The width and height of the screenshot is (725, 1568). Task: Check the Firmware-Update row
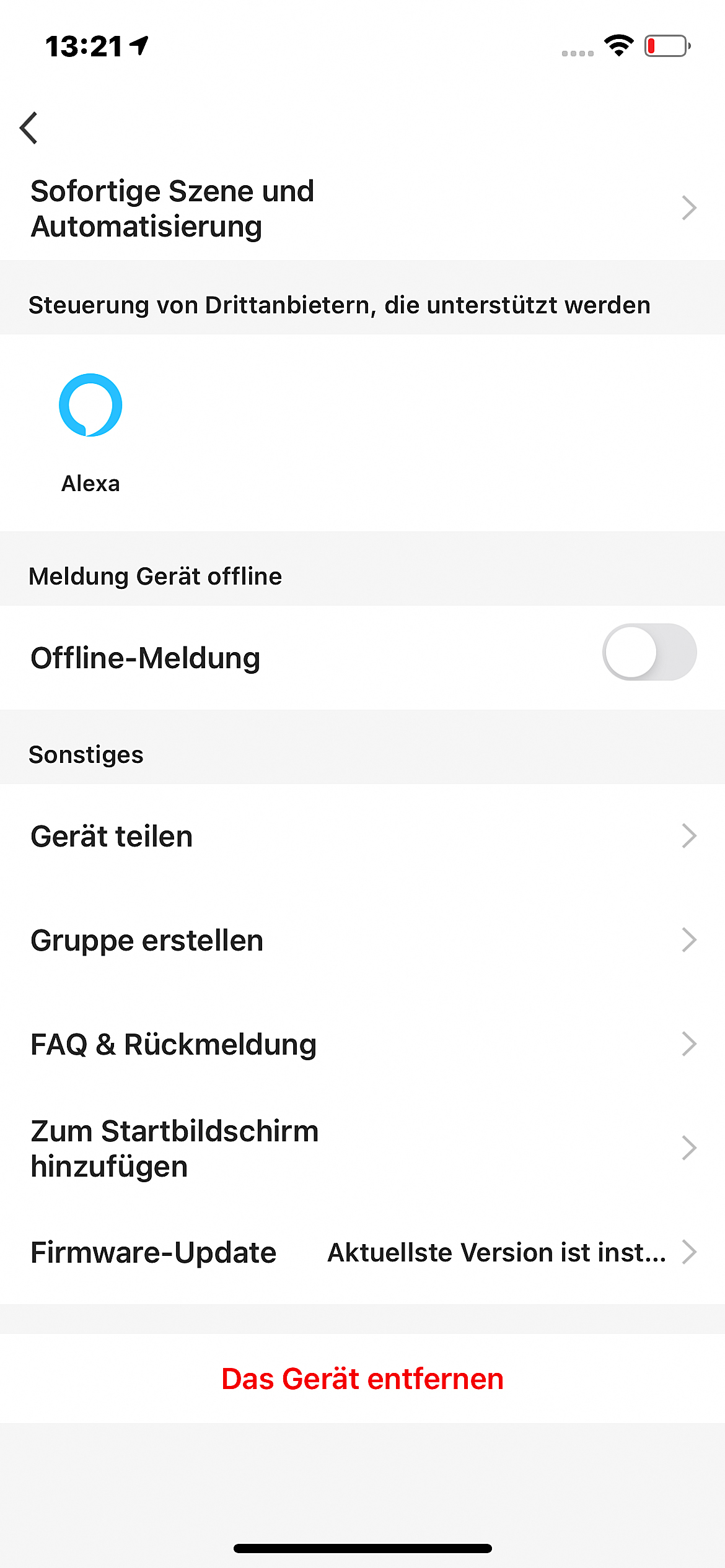point(362,1252)
